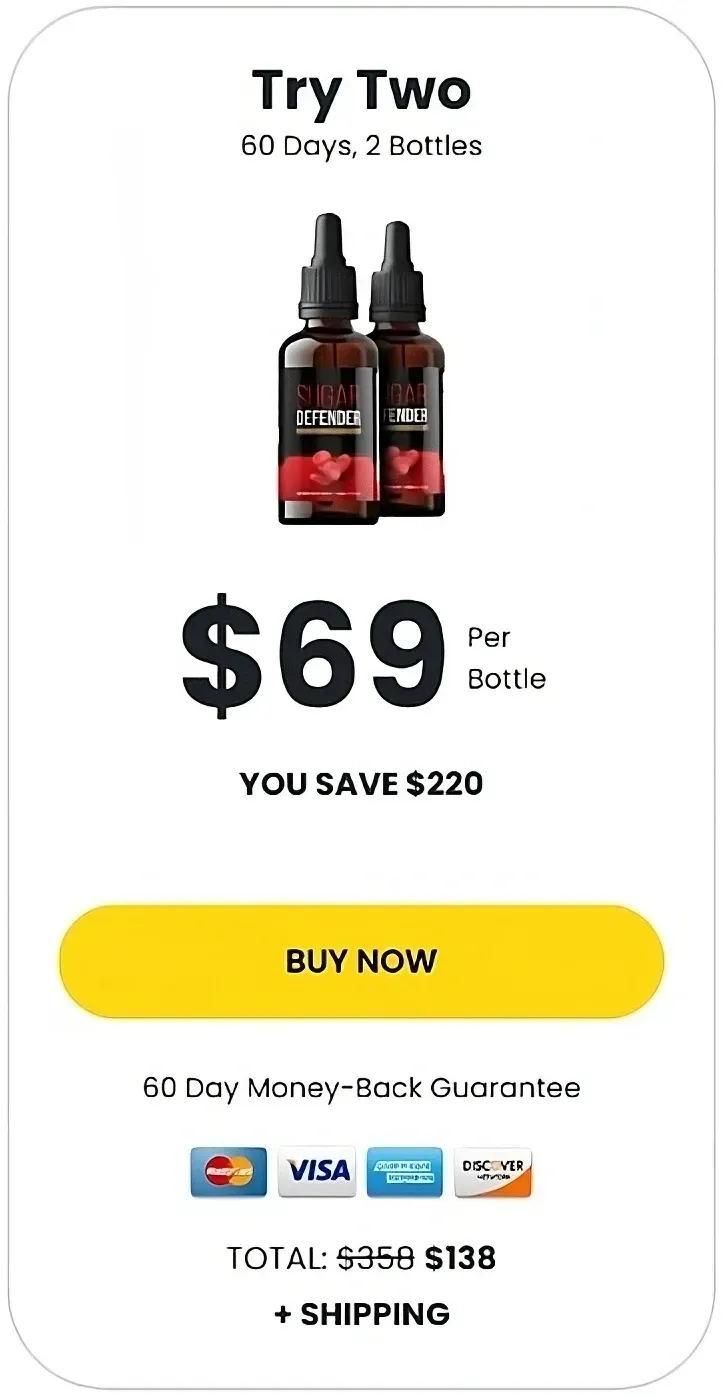Click the MasterCard payment icon

228,1171
